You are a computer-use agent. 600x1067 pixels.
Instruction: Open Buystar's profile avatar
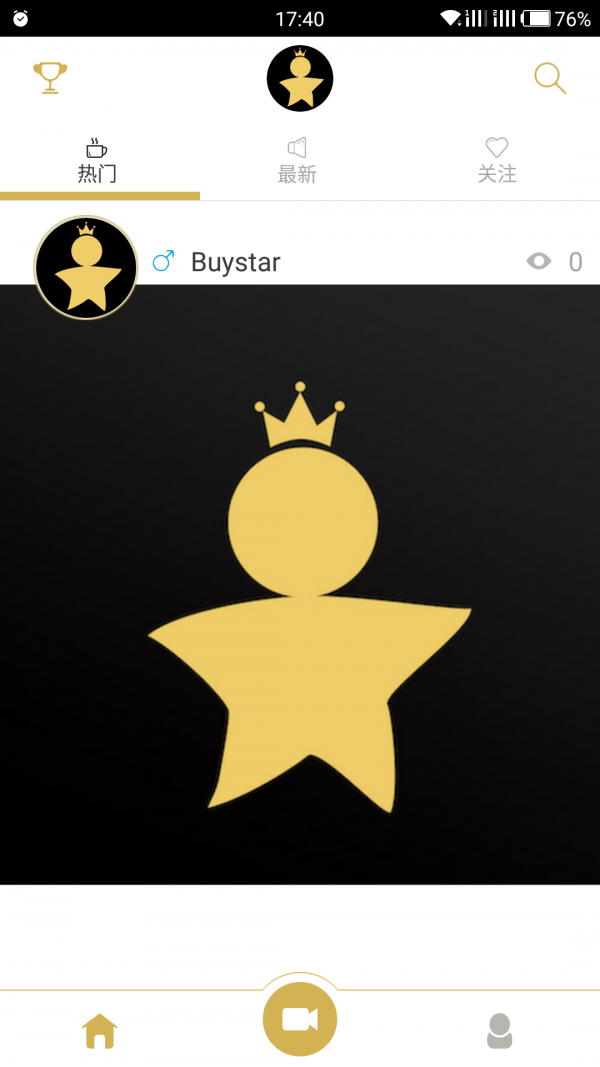[86, 267]
